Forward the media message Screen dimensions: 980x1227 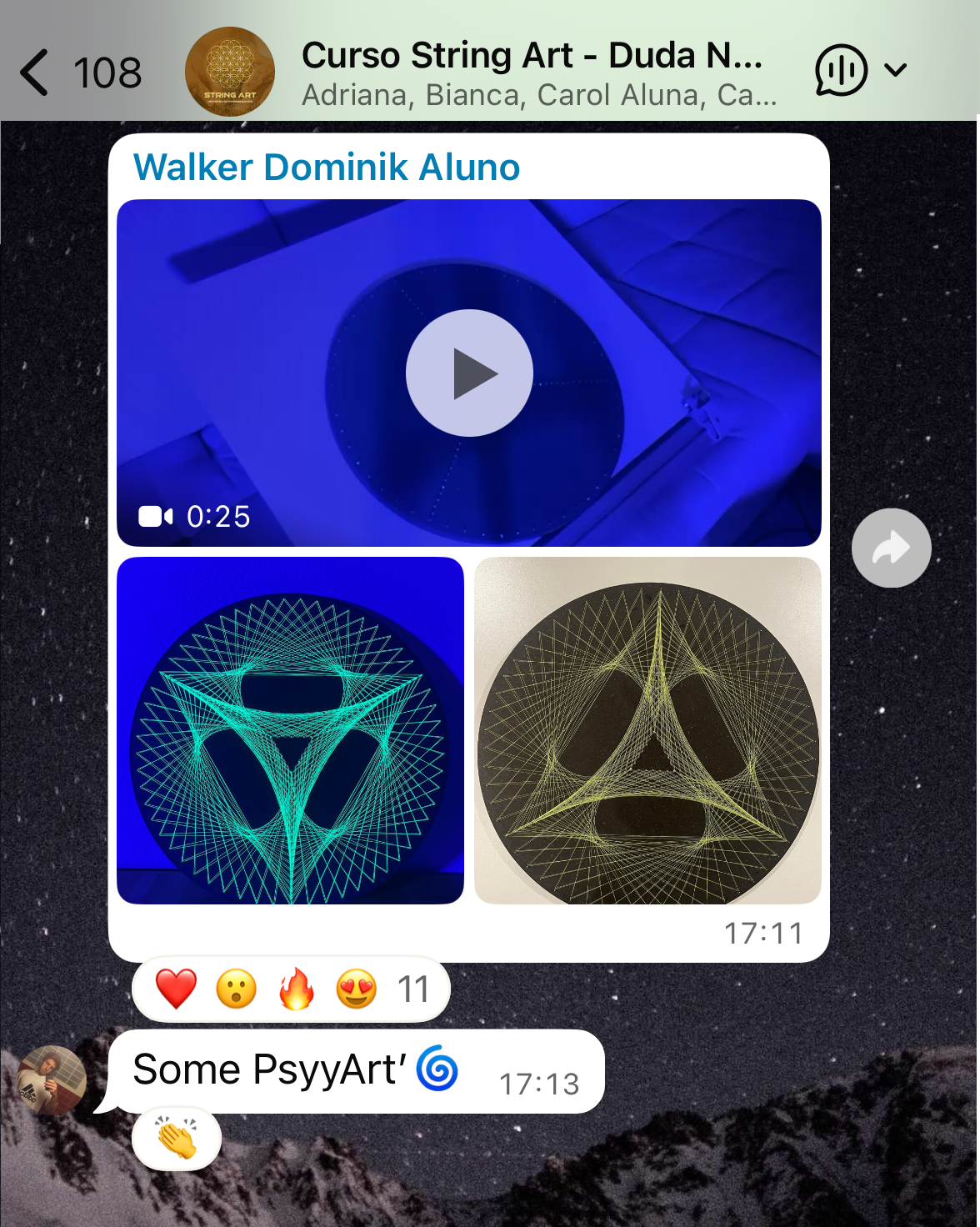891,548
